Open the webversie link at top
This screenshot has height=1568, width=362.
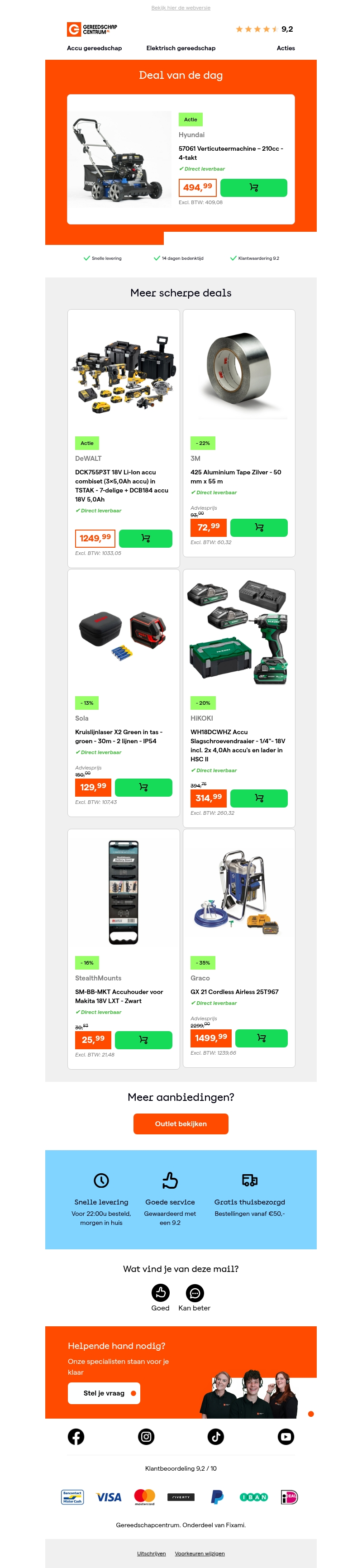tap(181, 8)
